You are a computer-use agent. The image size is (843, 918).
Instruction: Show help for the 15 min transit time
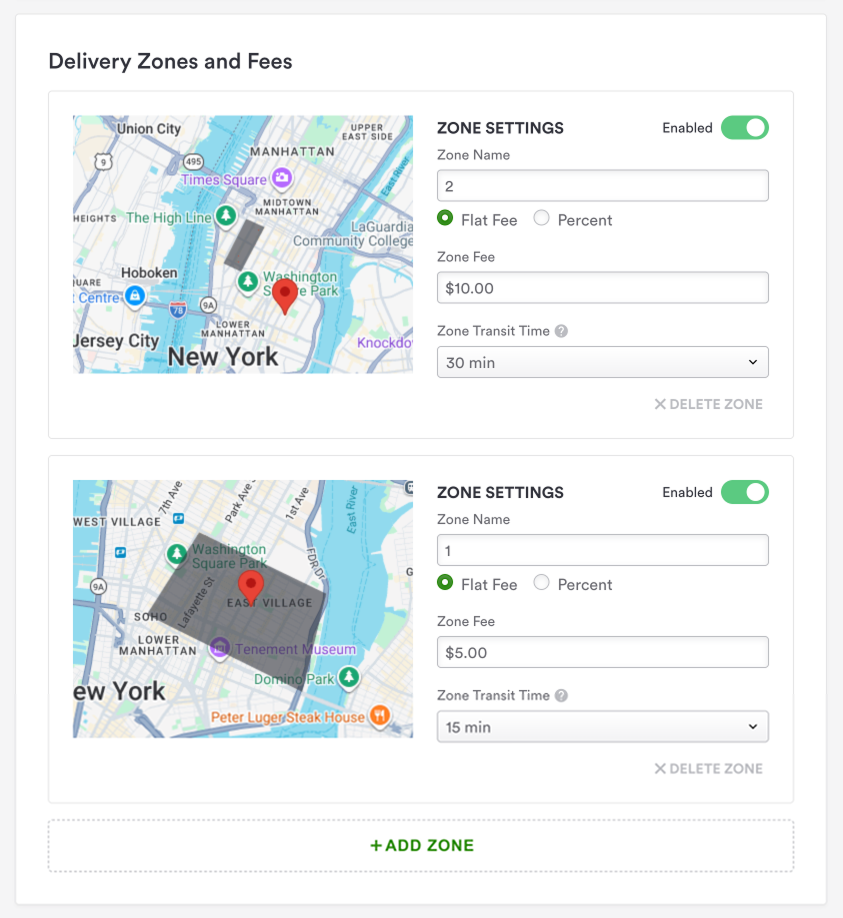[561, 695]
